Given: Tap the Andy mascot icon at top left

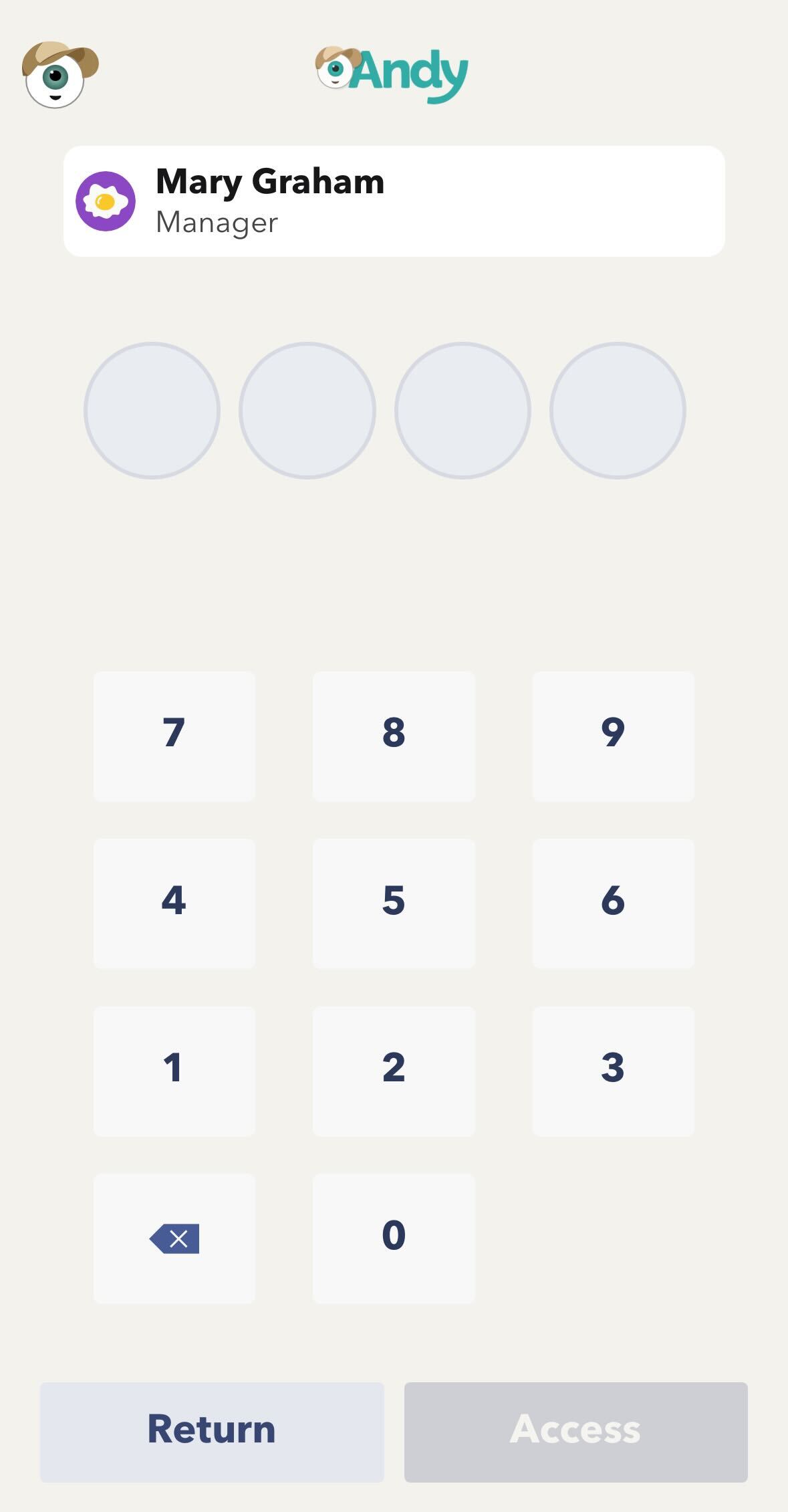Looking at the screenshot, I should coord(59,74).
